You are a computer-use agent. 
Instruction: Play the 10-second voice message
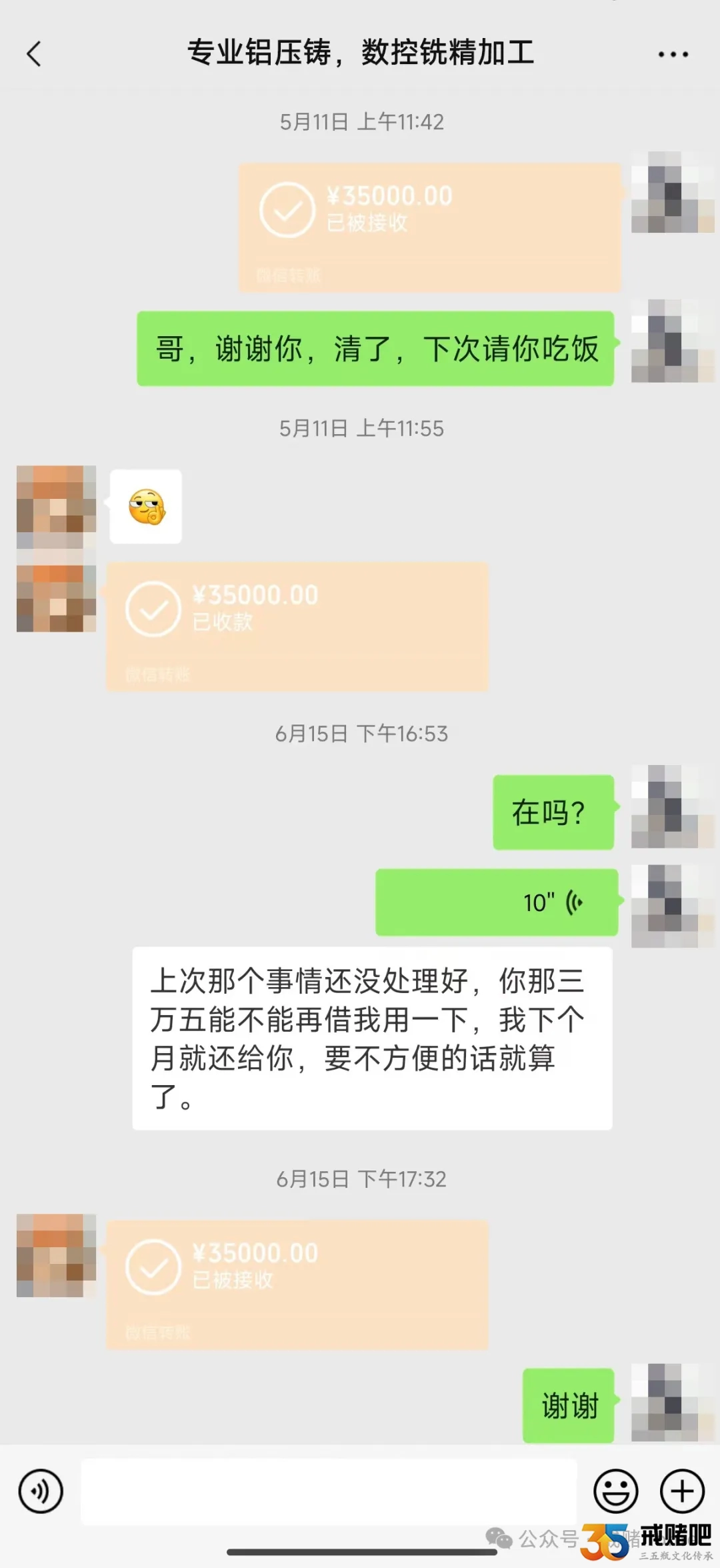tap(497, 902)
